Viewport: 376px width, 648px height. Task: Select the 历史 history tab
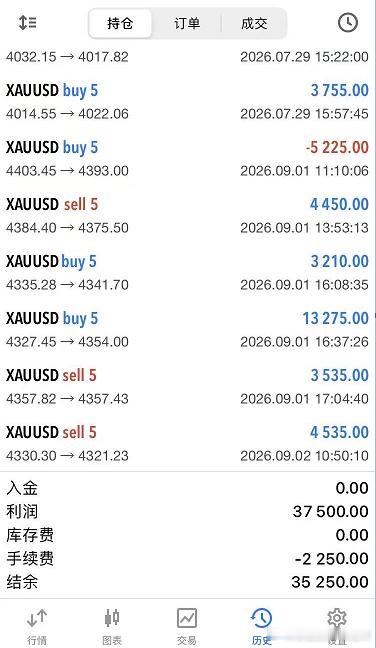click(x=262, y=626)
